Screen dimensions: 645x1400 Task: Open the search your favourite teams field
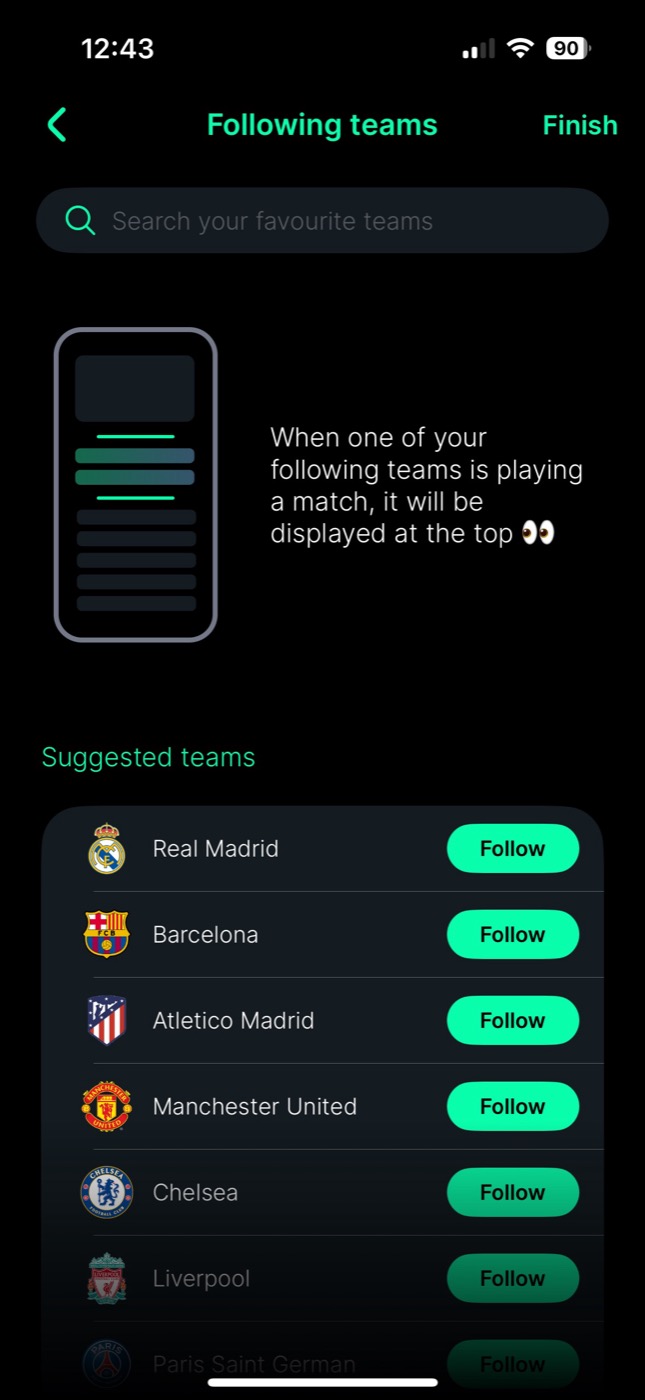[x=322, y=221]
